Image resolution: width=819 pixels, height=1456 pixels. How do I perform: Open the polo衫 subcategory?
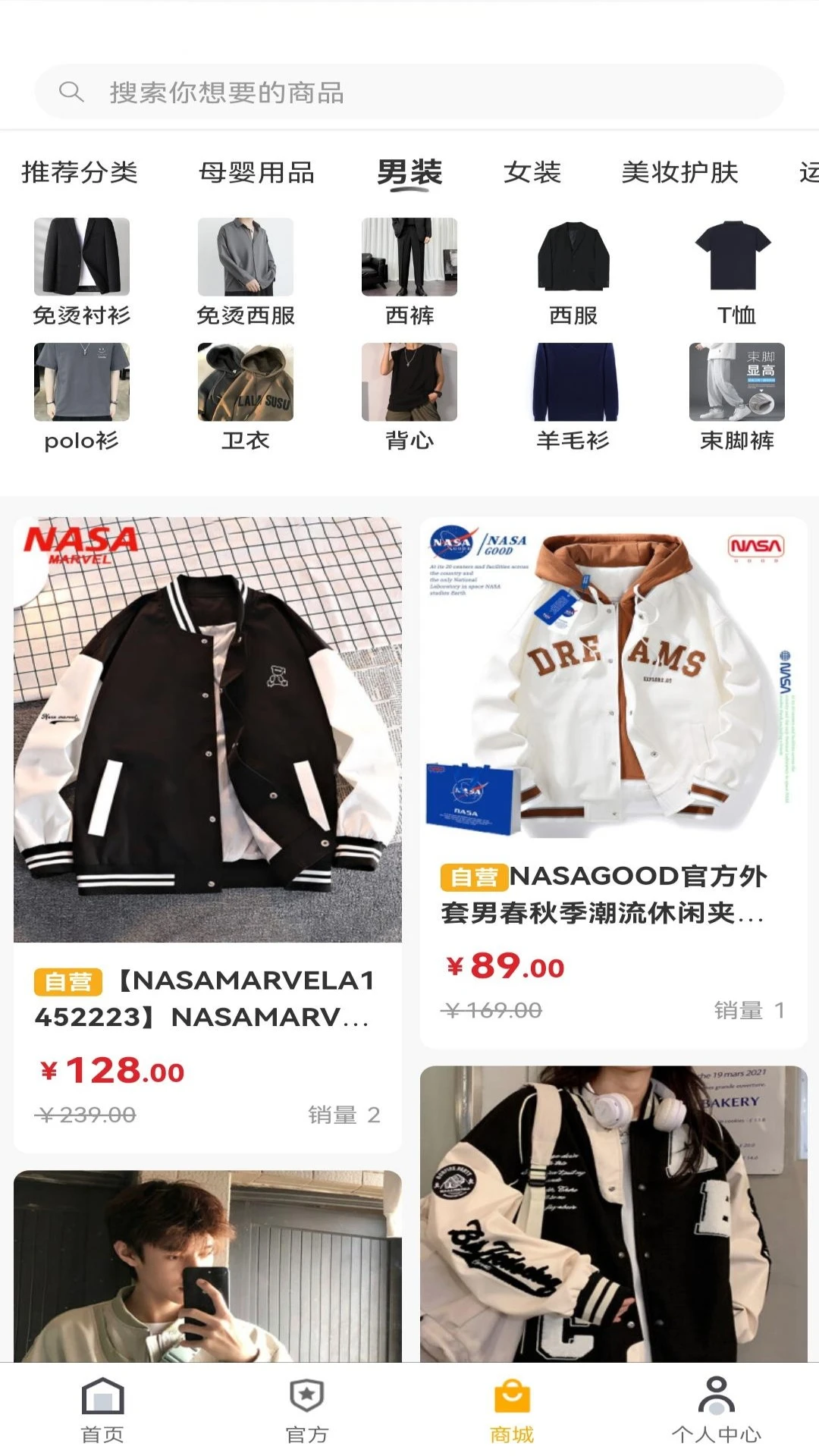point(82,397)
